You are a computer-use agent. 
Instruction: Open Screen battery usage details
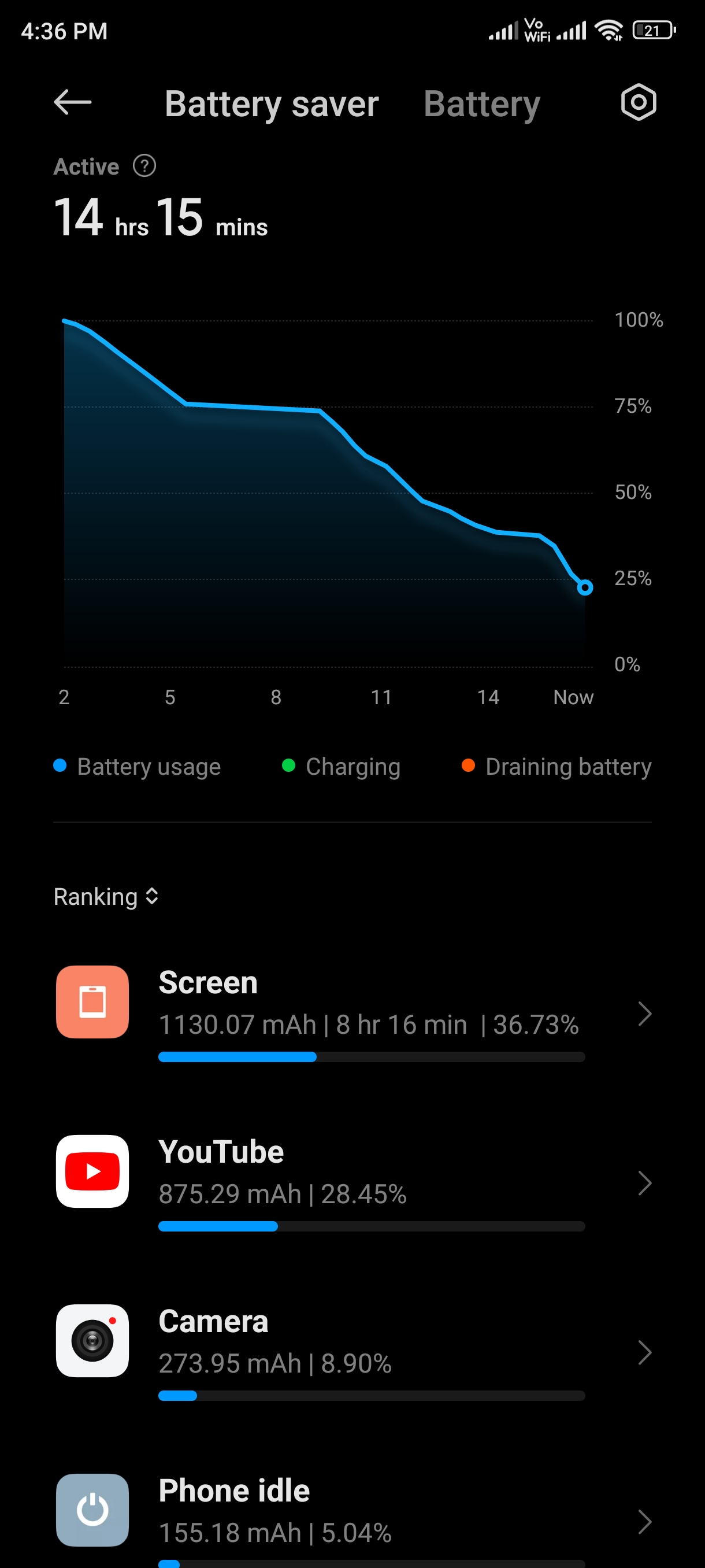click(x=353, y=1013)
